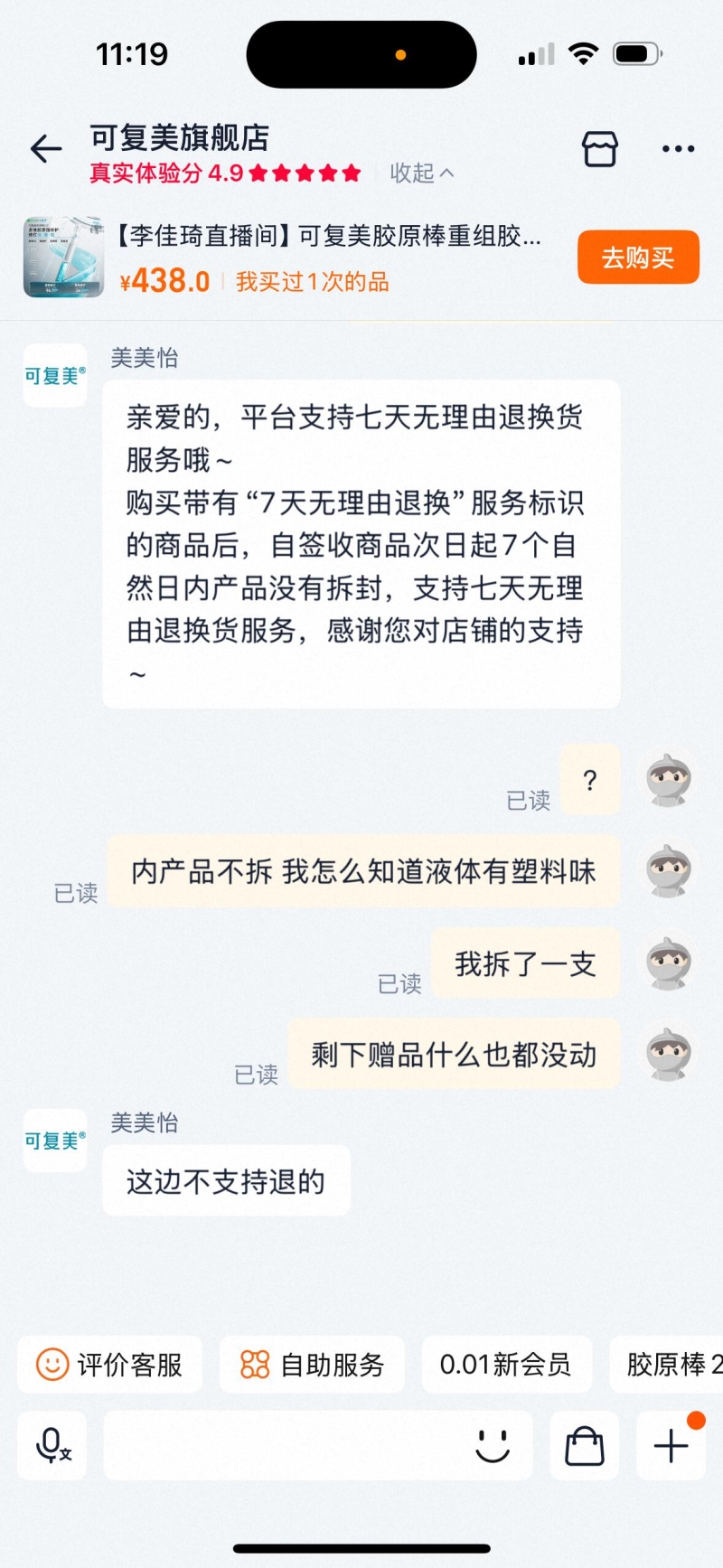Switch to voice input microphone
723x1568 pixels.
click(52, 1446)
